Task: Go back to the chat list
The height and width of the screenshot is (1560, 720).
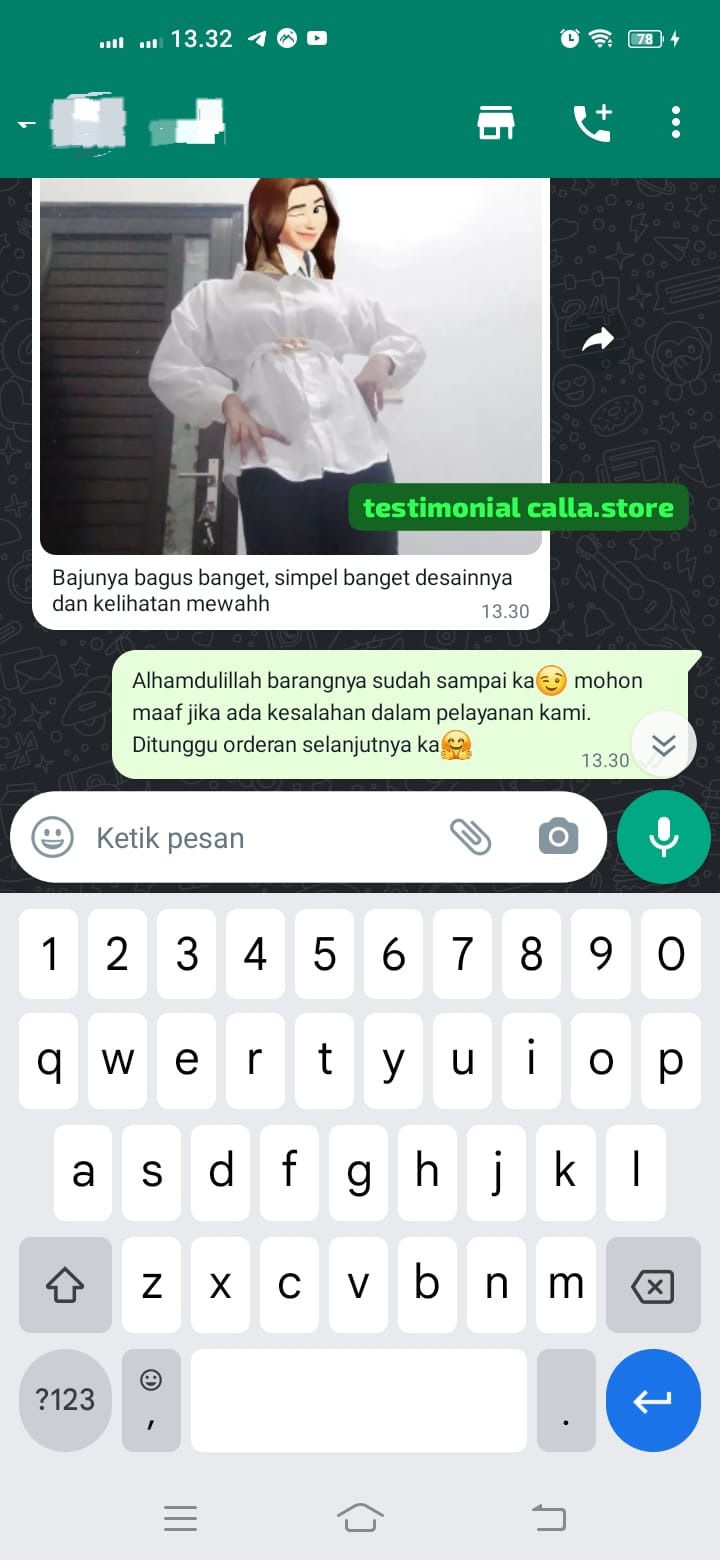Action: [x=27, y=124]
